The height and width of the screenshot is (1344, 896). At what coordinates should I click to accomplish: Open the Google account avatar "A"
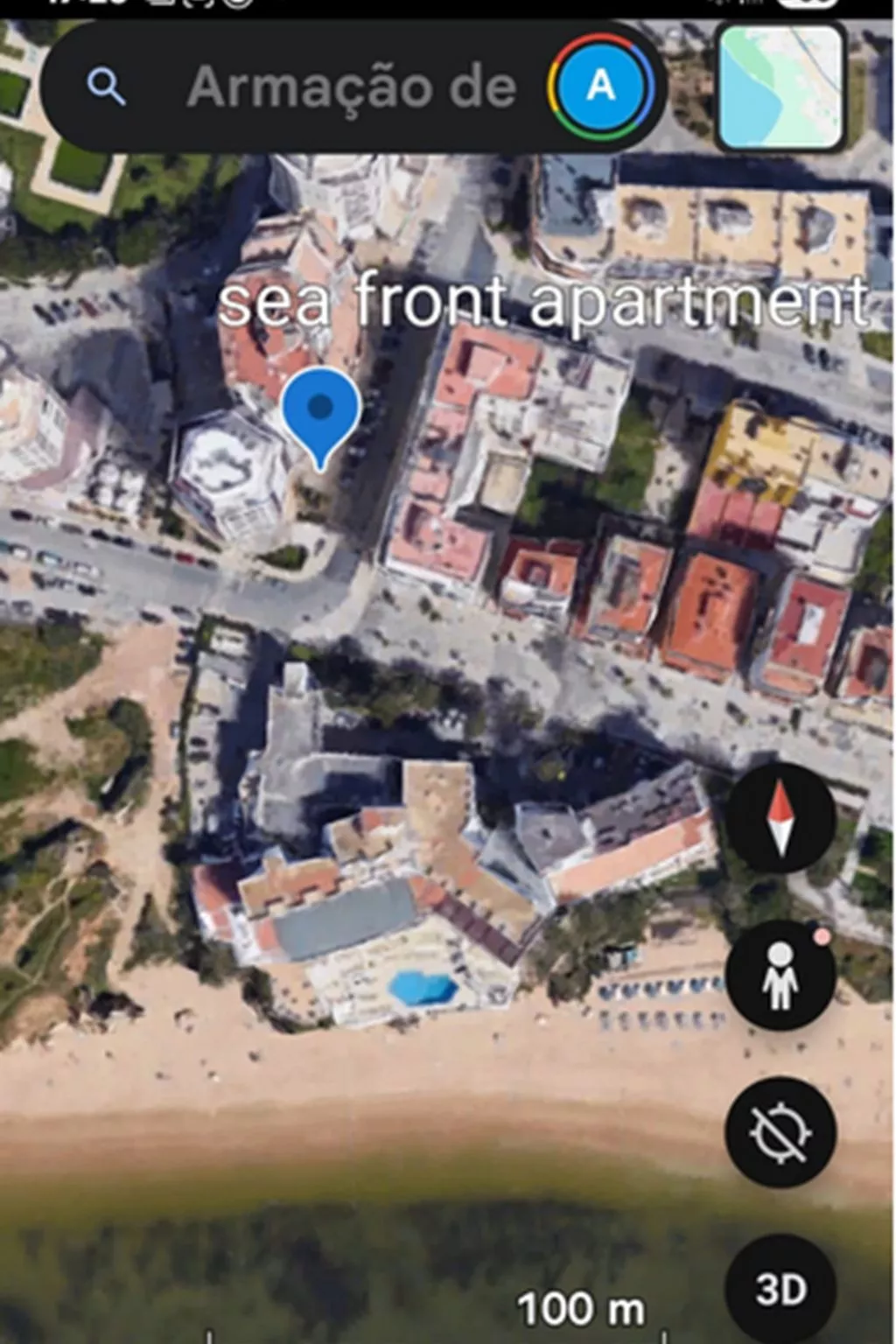[599, 86]
